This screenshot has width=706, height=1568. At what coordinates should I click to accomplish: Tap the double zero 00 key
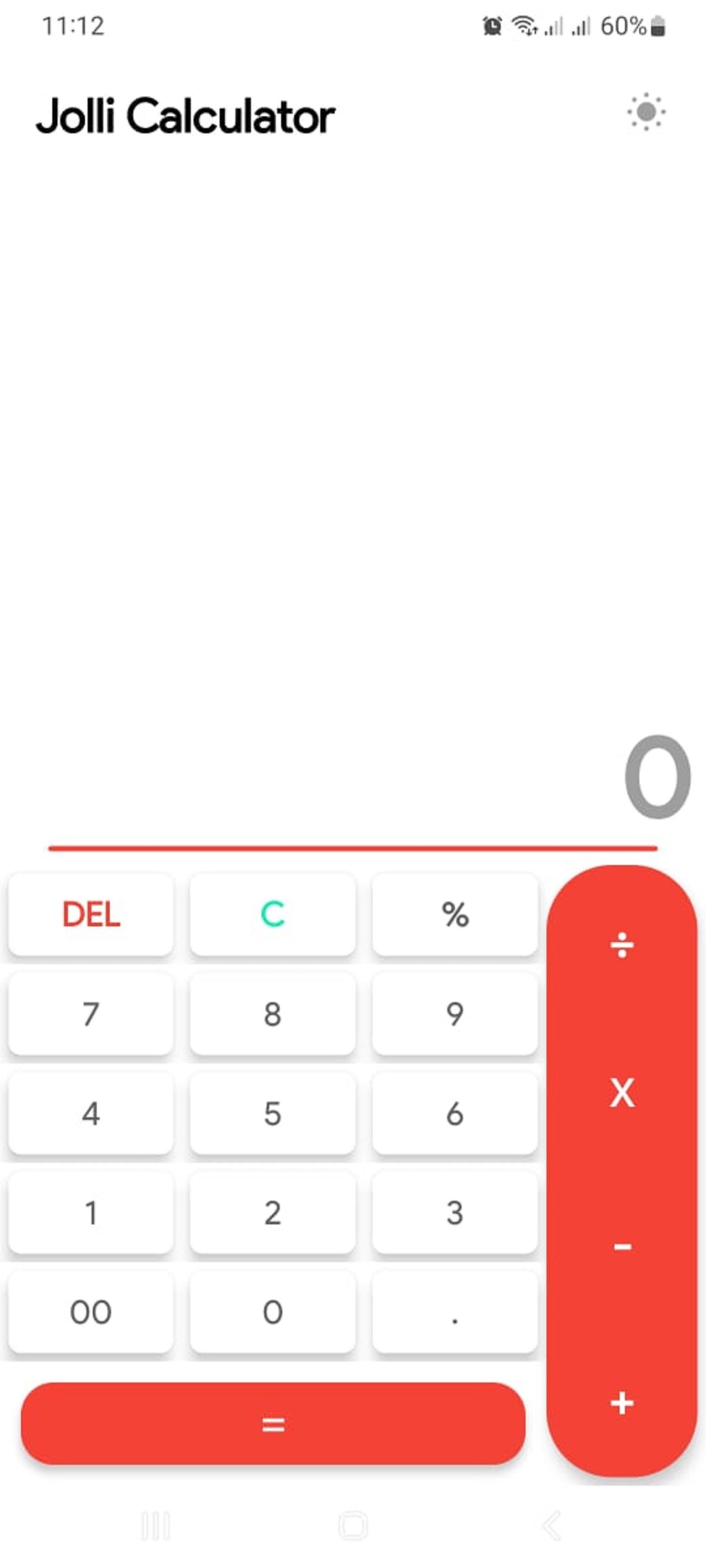tap(91, 1312)
